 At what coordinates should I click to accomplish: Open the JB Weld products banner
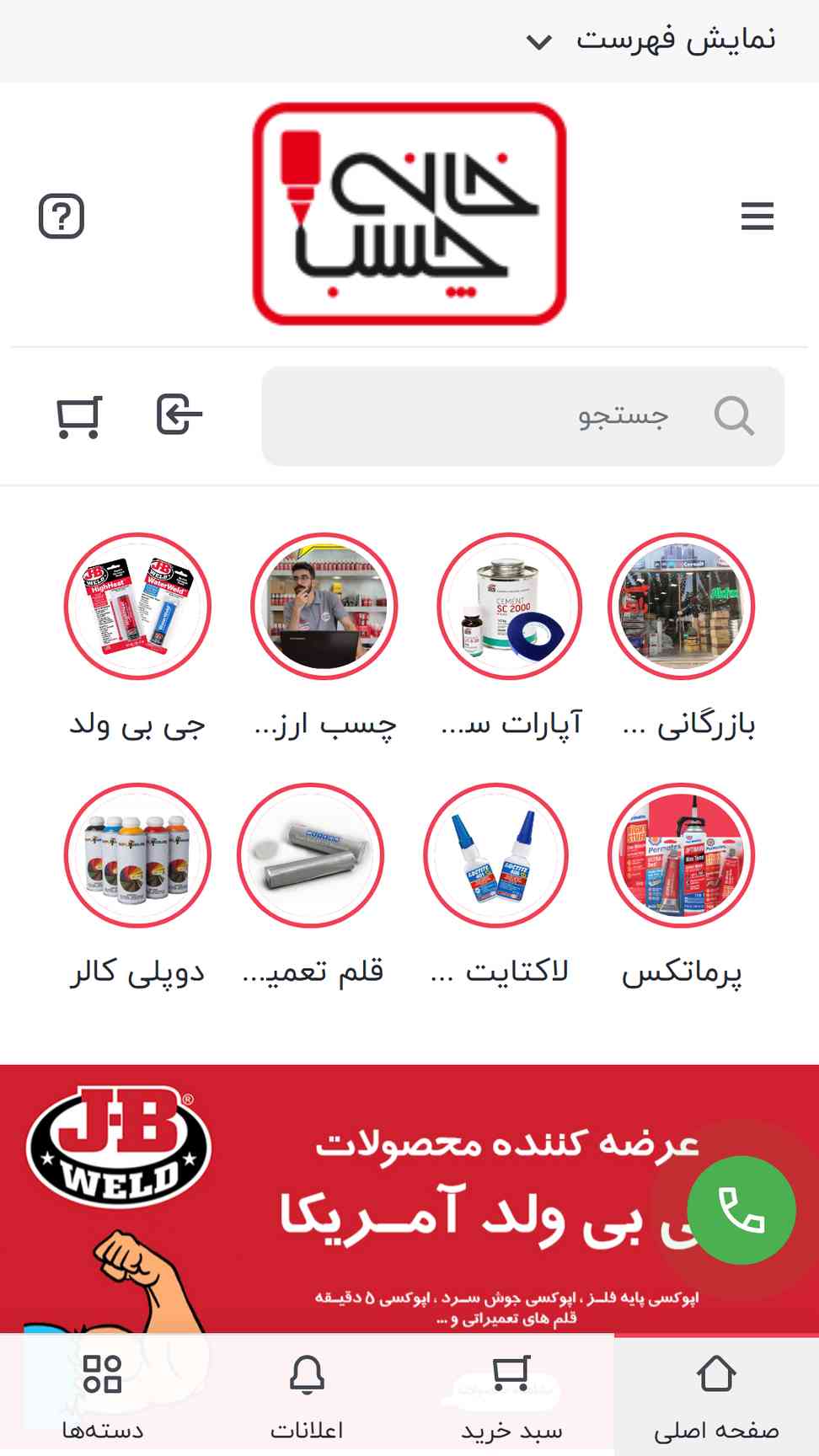coord(354,1196)
